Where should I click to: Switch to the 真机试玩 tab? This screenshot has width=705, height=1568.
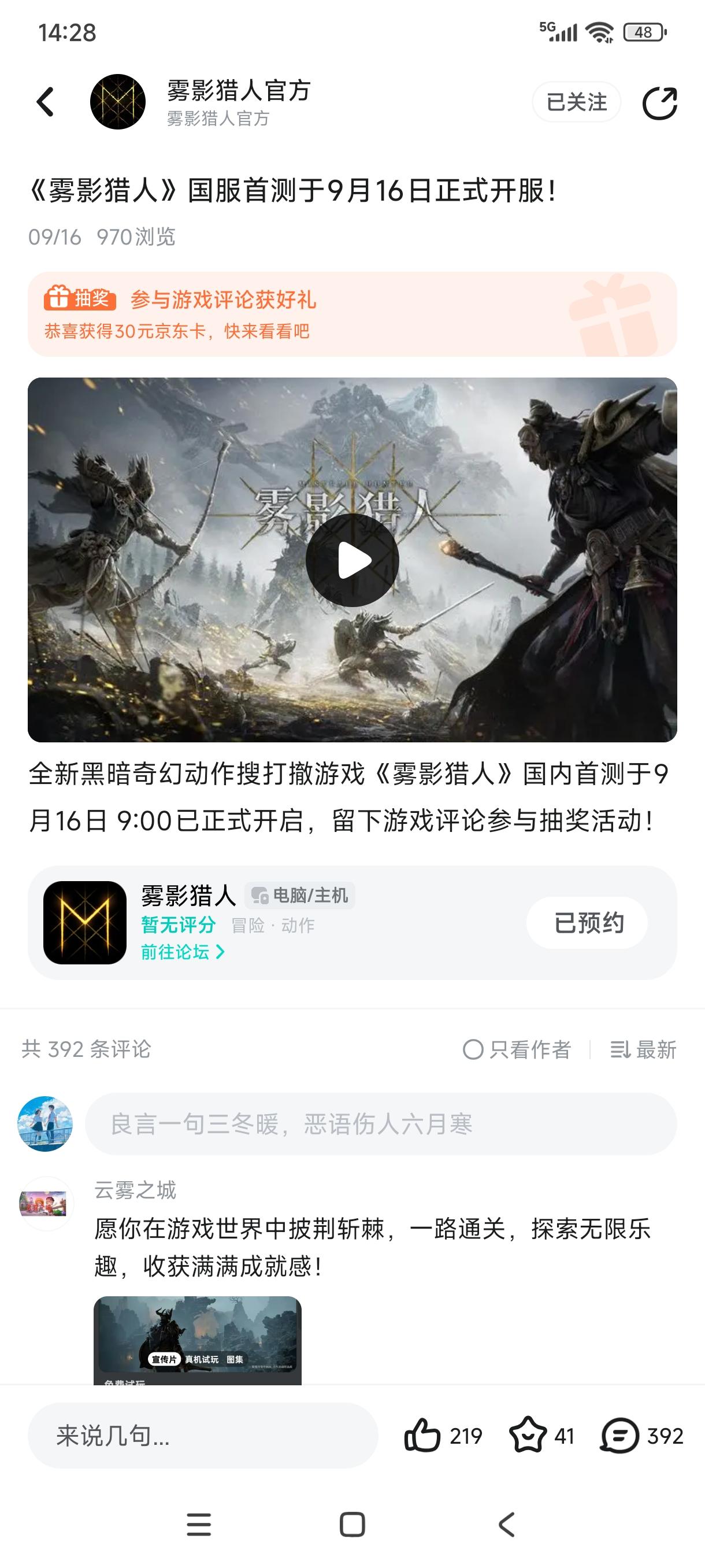[202, 1359]
